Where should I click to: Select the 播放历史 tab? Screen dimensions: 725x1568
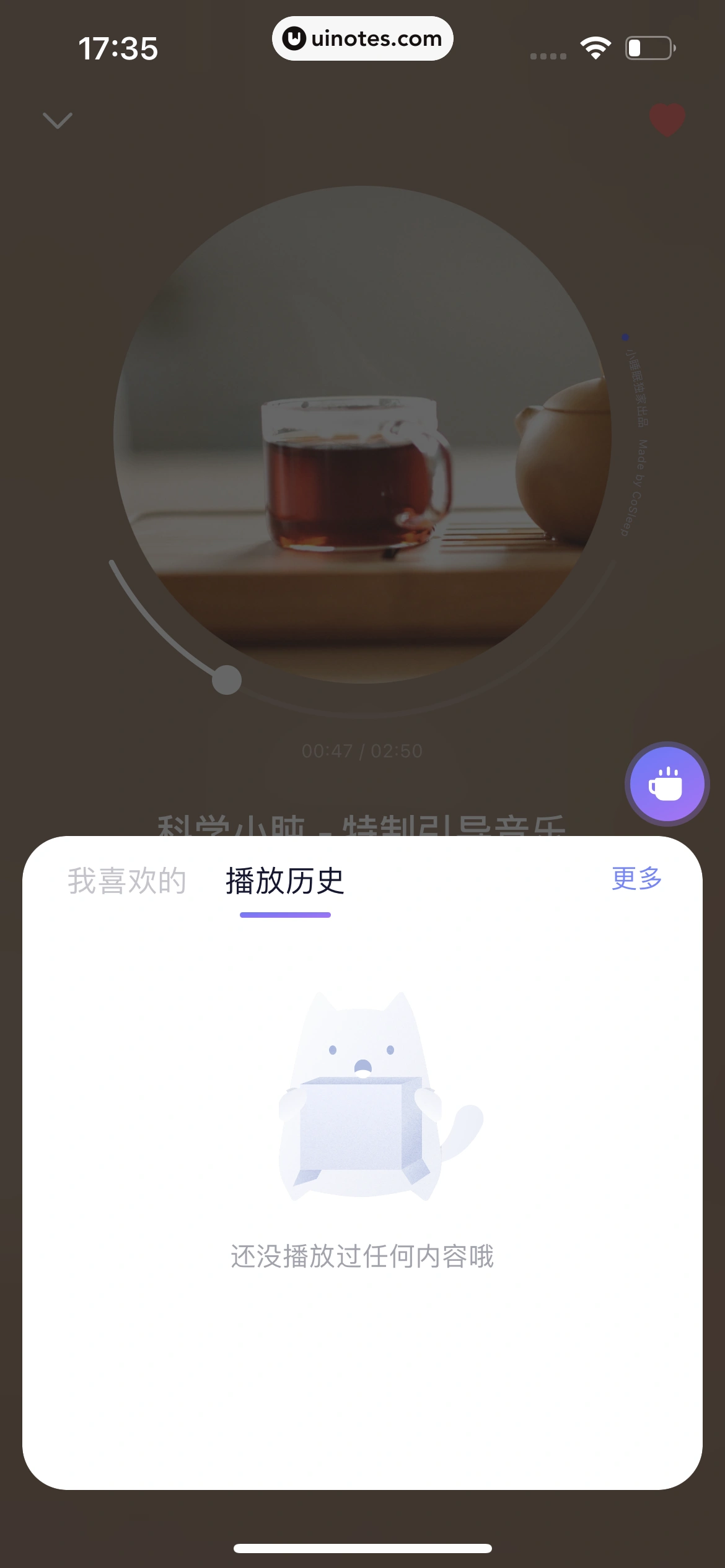pos(285,878)
